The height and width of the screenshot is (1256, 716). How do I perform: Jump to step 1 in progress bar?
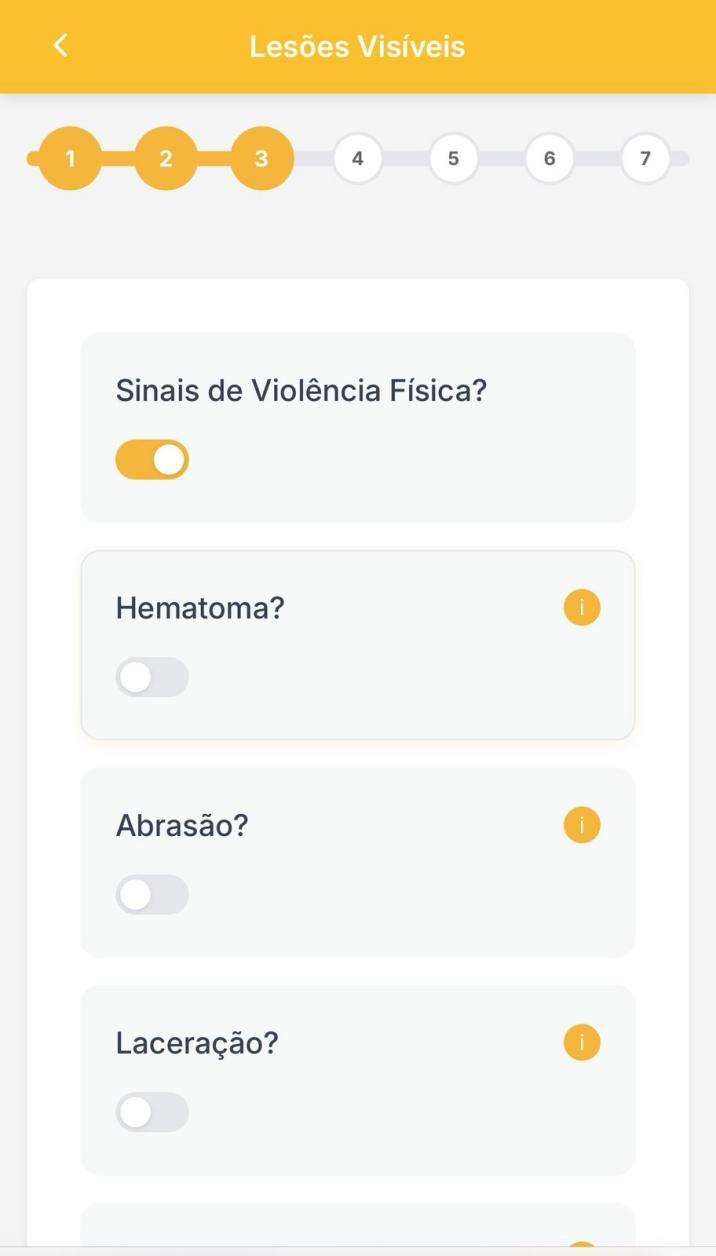pos(70,158)
